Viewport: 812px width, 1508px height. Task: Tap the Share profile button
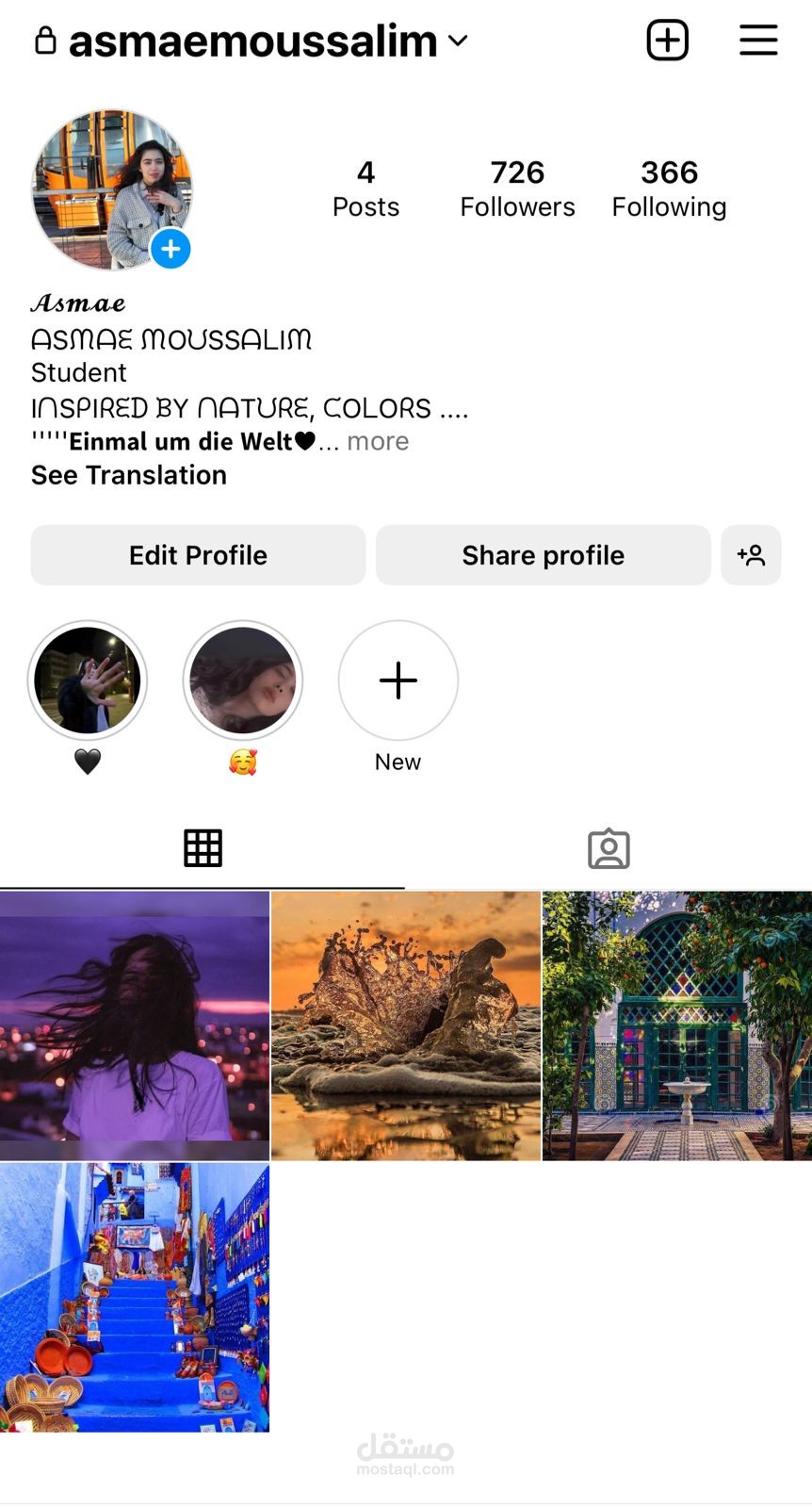543,555
